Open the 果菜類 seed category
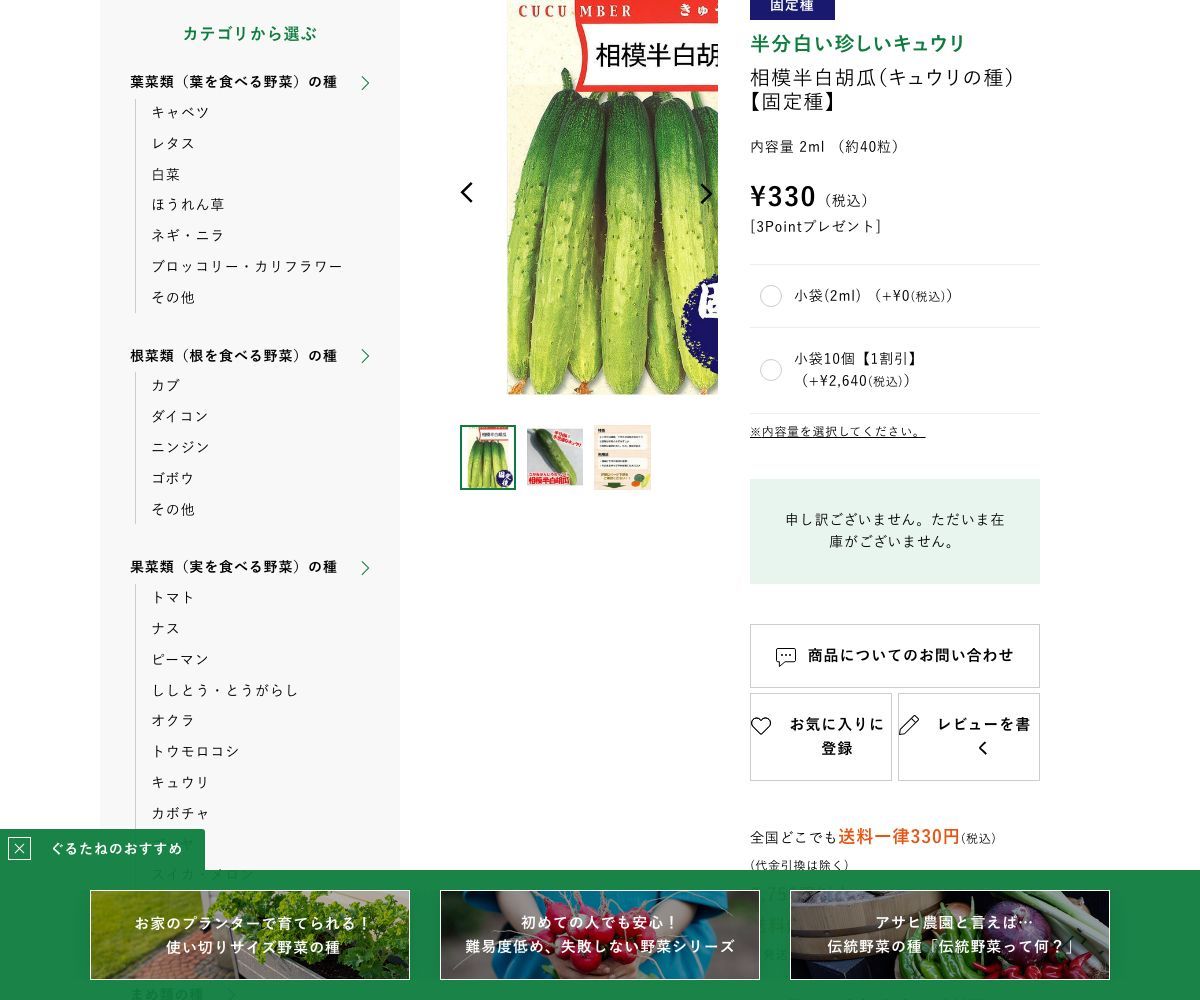The width and height of the screenshot is (1200, 1000). [x=234, y=567]
